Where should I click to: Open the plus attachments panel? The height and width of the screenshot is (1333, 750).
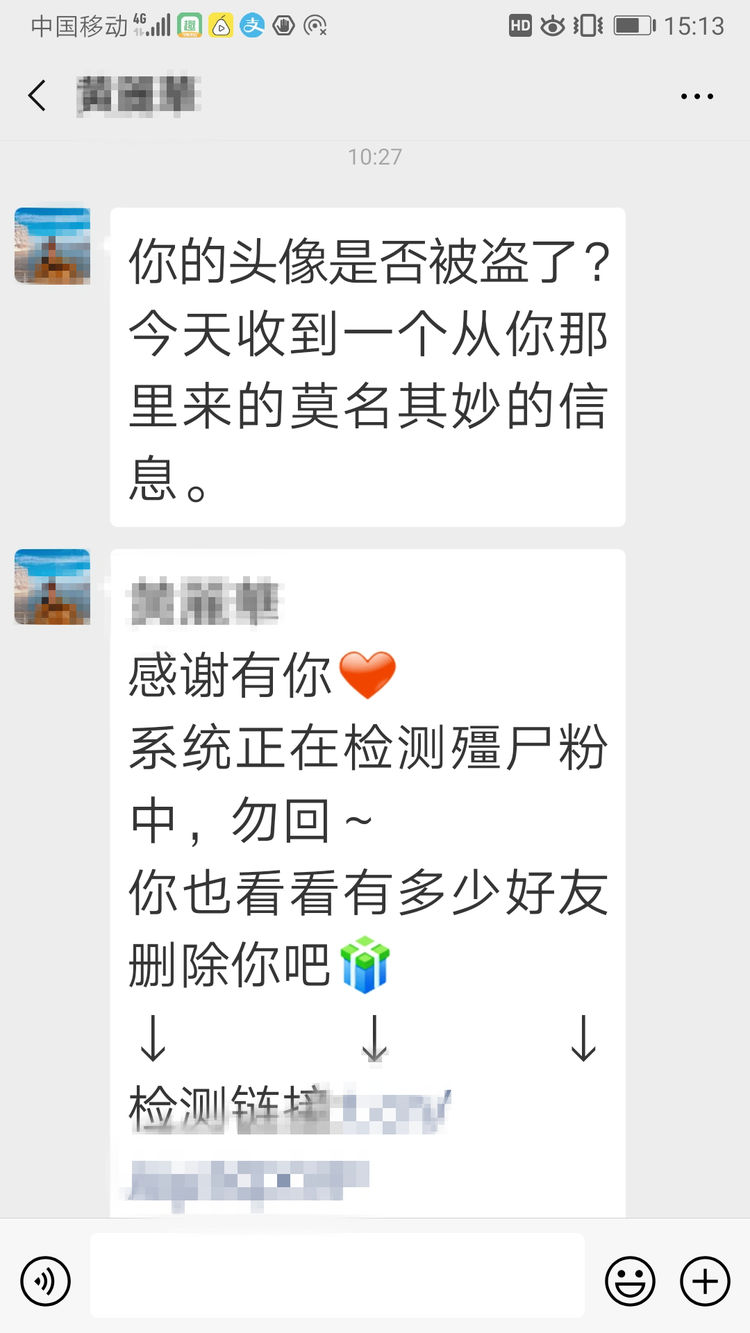pyautogui.click(x=705, y=1280)
